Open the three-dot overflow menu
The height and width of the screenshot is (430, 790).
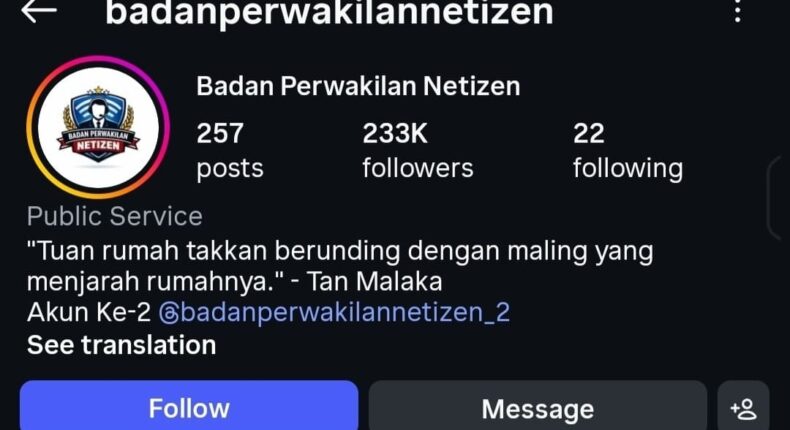click(x=738, y=12)
